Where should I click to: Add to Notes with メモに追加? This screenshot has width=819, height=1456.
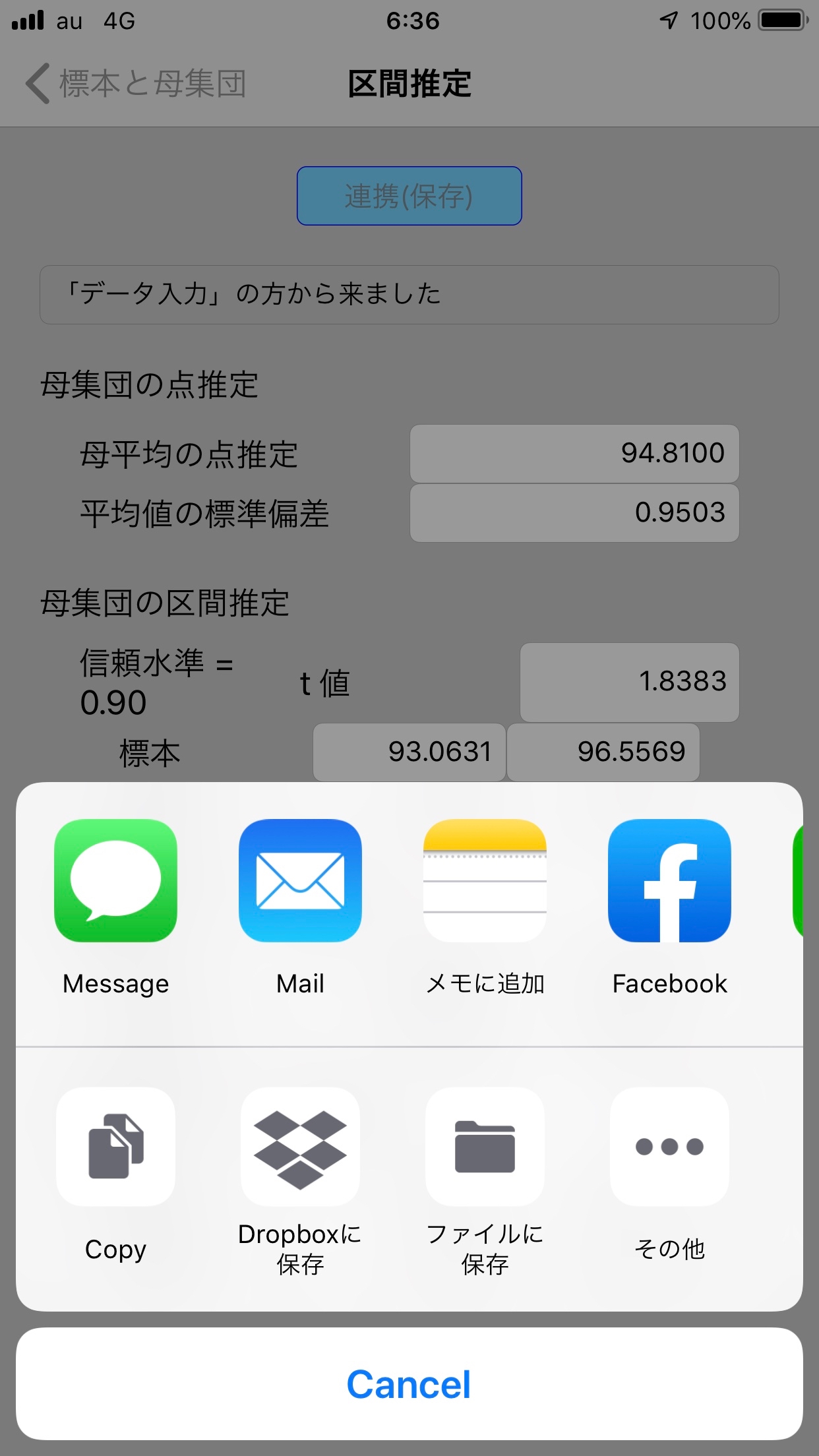[x=485, y=881]
